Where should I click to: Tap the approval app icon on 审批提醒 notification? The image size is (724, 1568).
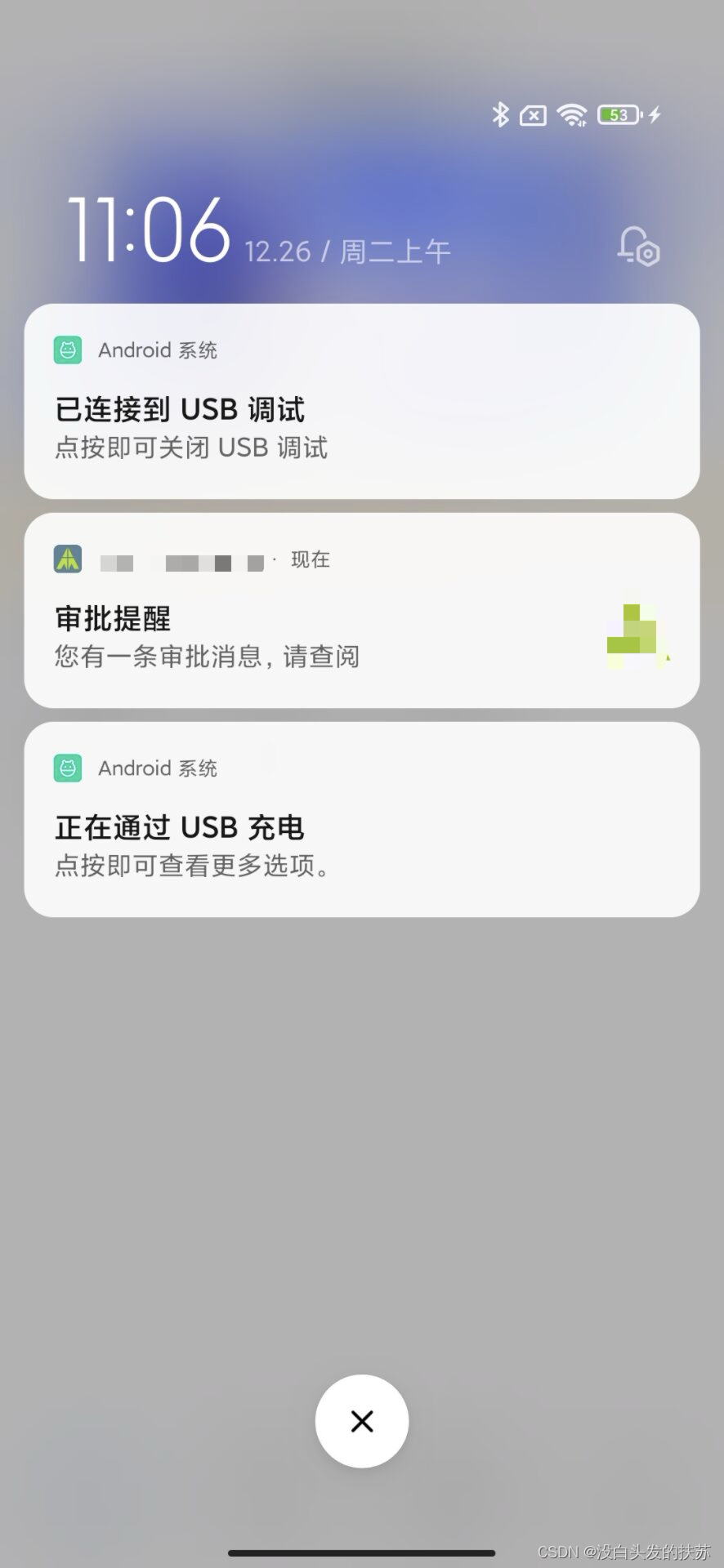pyautogui.click(x=68, y=559)
